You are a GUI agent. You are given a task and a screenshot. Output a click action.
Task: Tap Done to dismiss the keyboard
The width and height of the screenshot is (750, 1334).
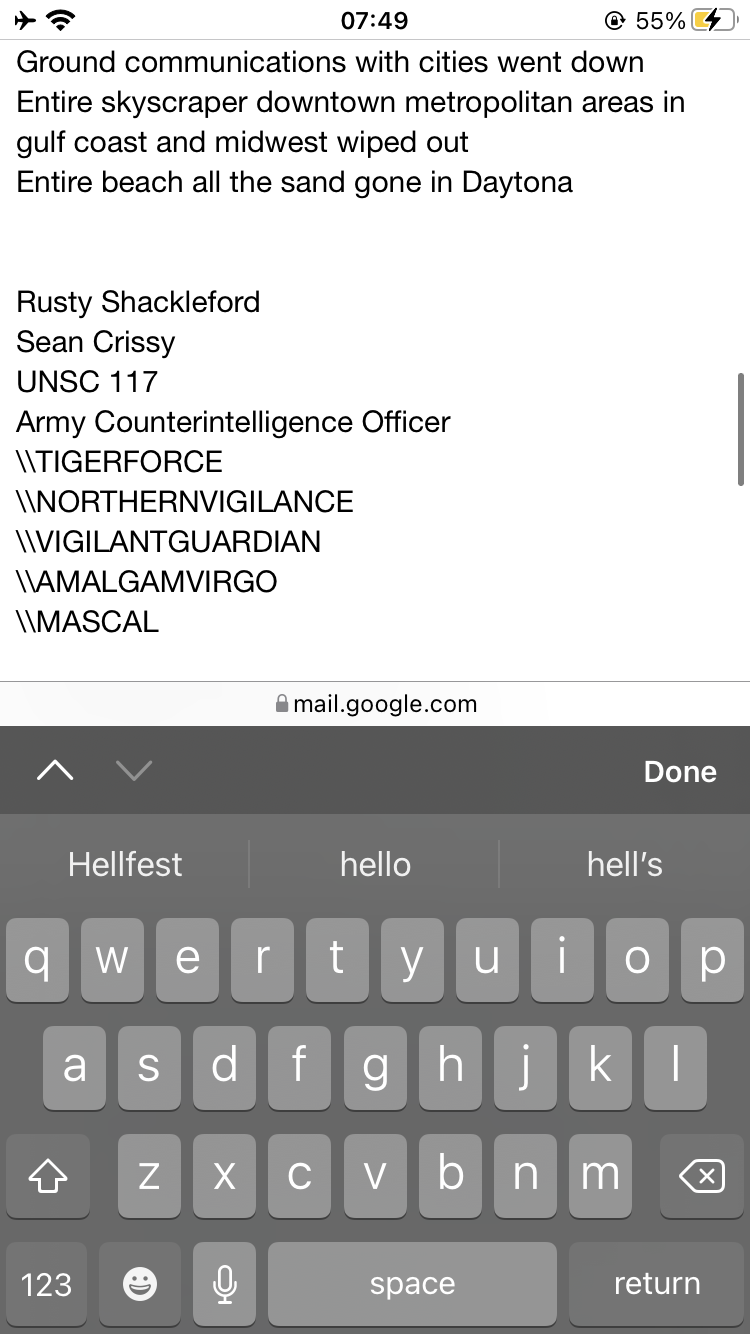[x=680, y=771]
